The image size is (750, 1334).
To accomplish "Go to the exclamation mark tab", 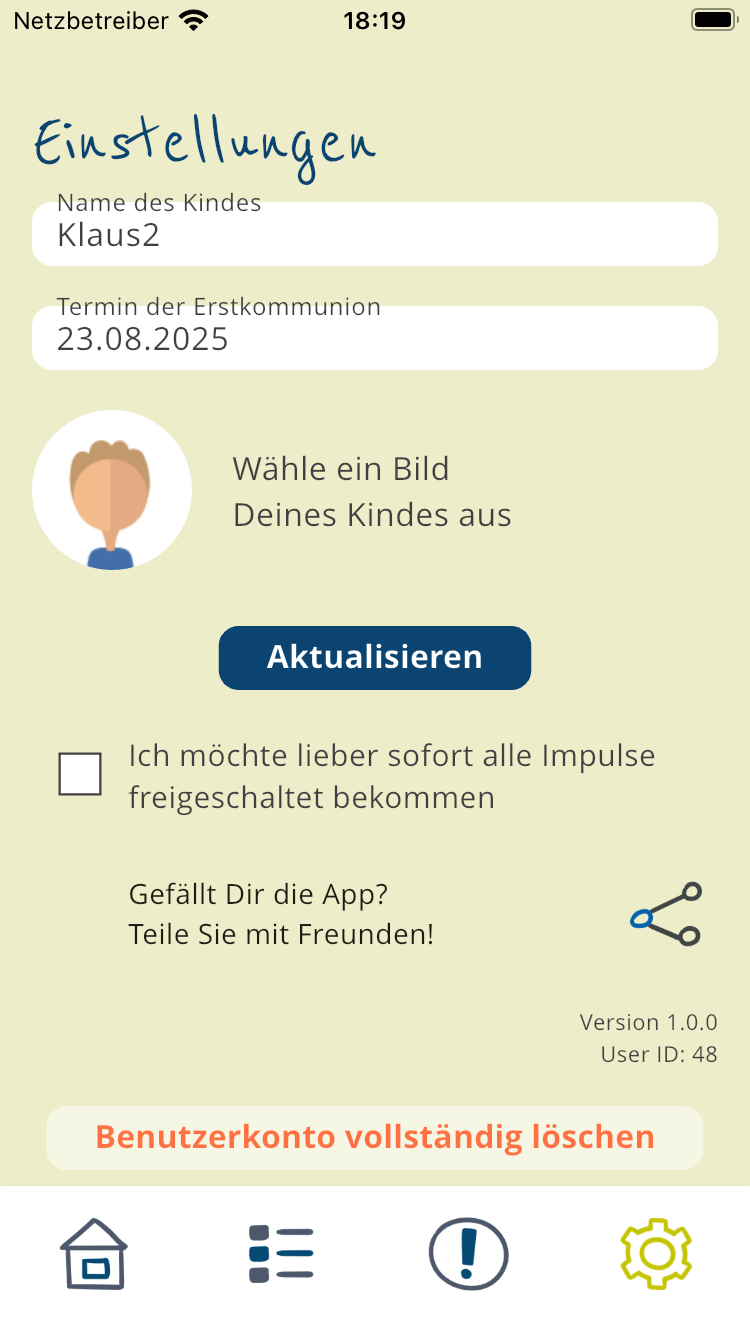I will point(468,1253).
